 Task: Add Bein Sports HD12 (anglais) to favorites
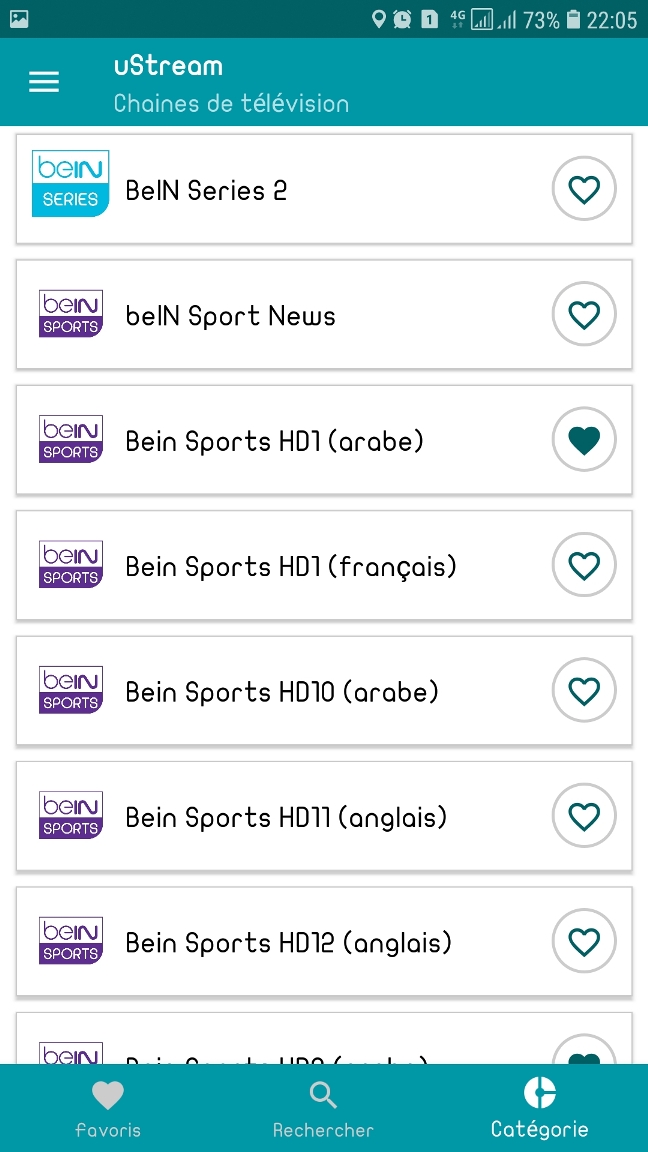pyautogui.click(x=584, y=941)
